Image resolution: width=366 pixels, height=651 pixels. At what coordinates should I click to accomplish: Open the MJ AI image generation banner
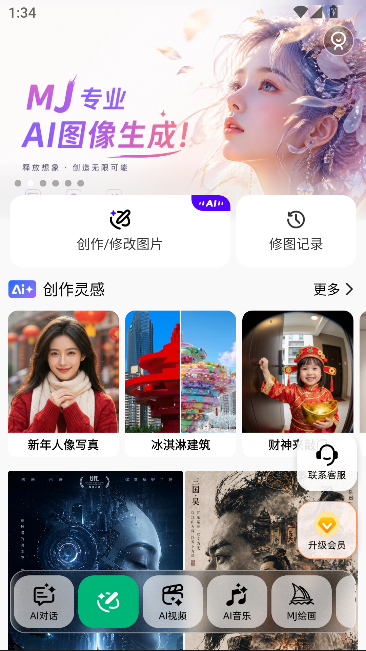[x=183, y=98]
